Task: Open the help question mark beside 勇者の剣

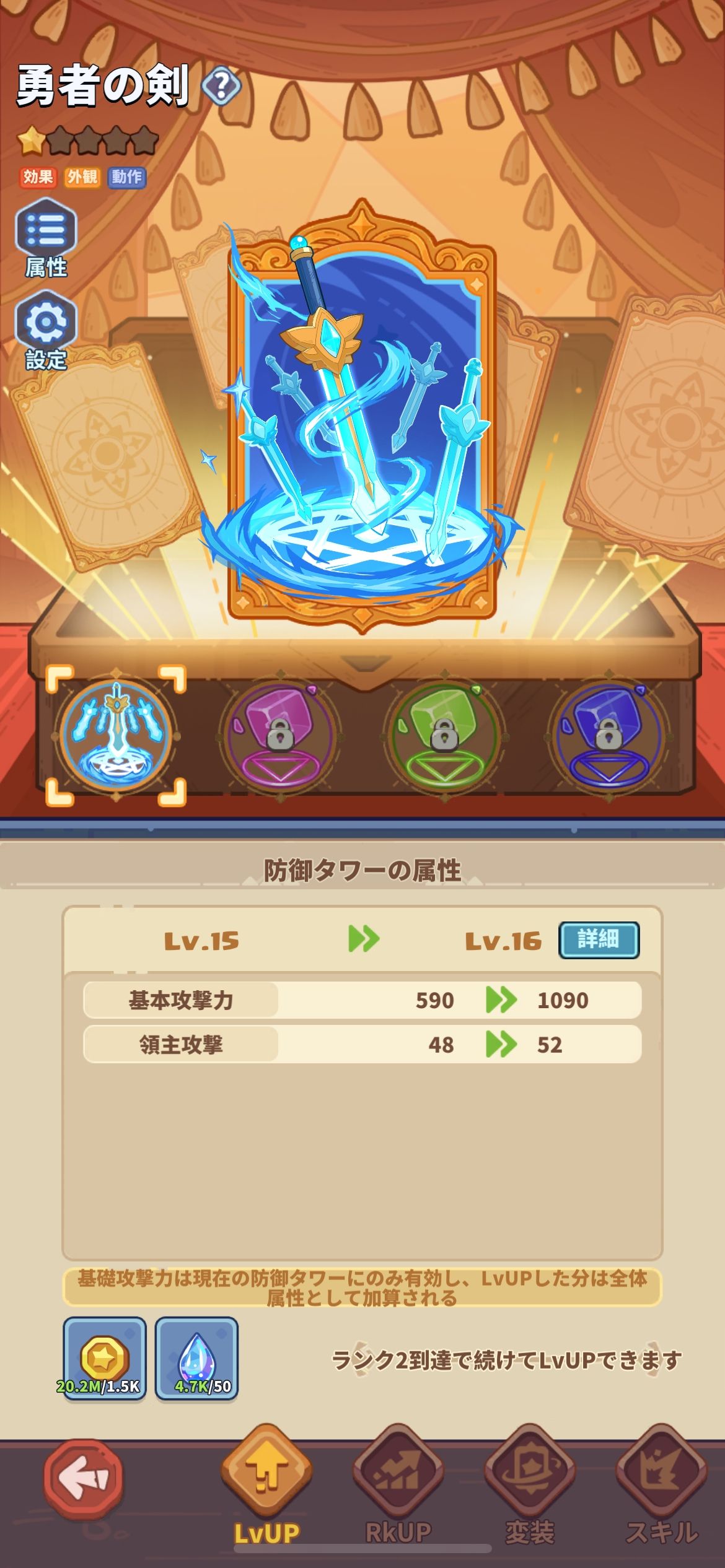Action: pos(221,86)
